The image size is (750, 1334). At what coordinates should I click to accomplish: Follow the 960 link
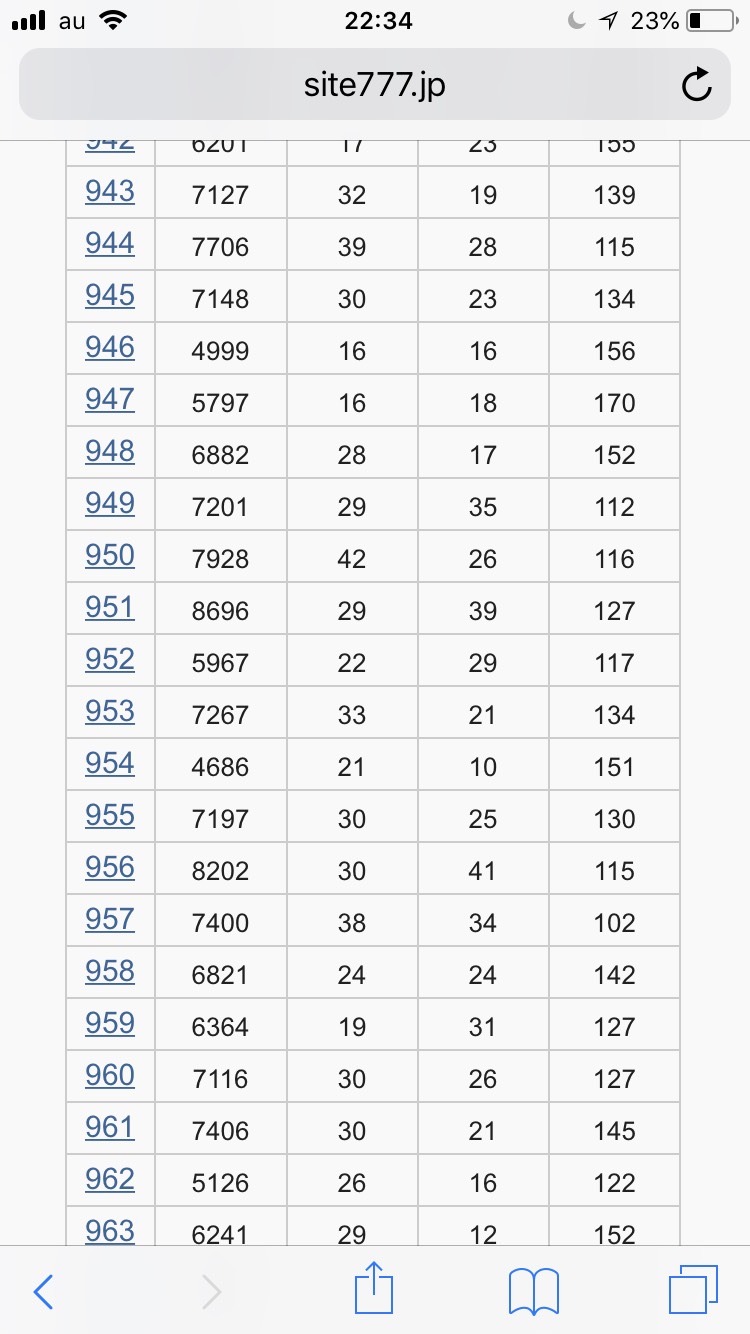[x=110, y=1075]
